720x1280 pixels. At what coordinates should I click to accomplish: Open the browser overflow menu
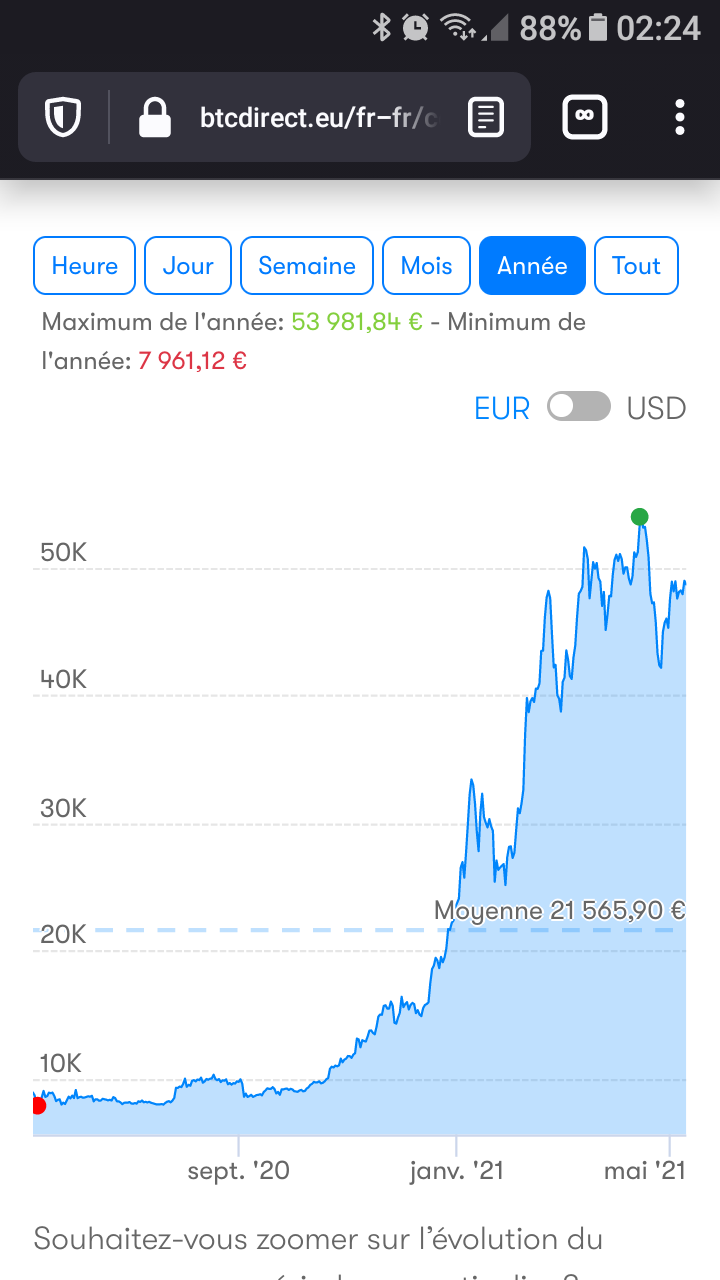point(680,118)
